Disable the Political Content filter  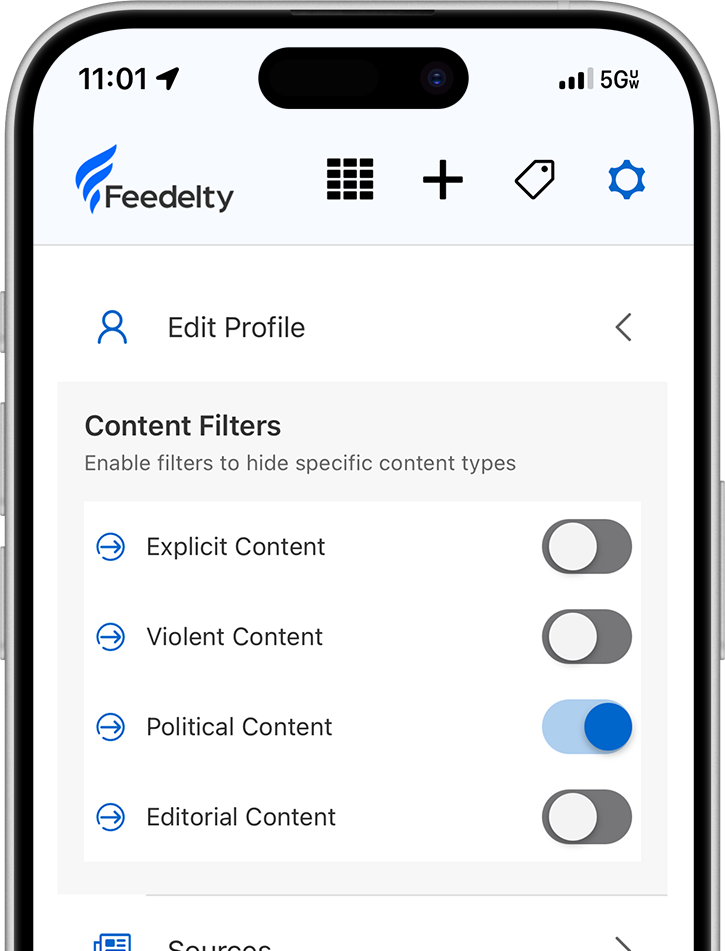point(586,727)
